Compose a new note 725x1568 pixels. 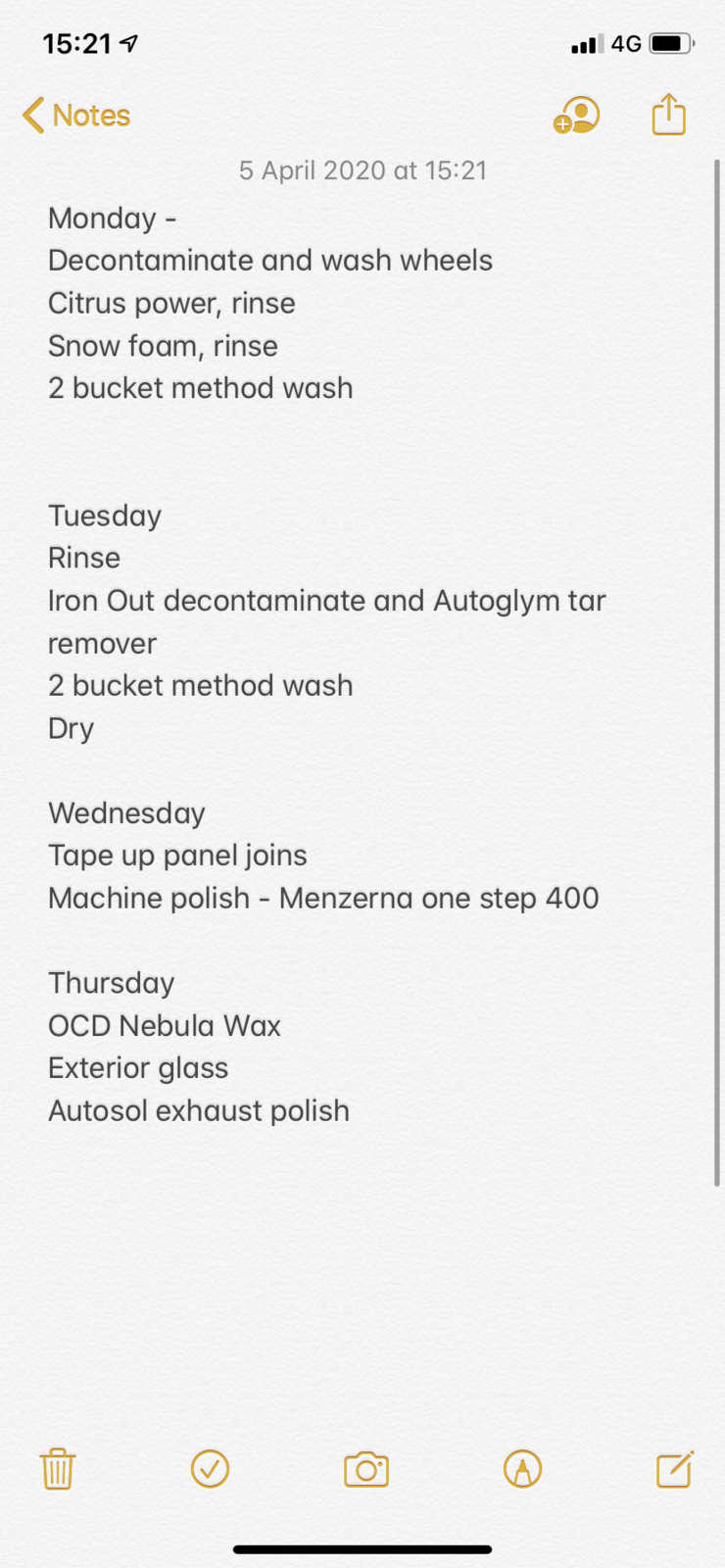pos(675,1469)
